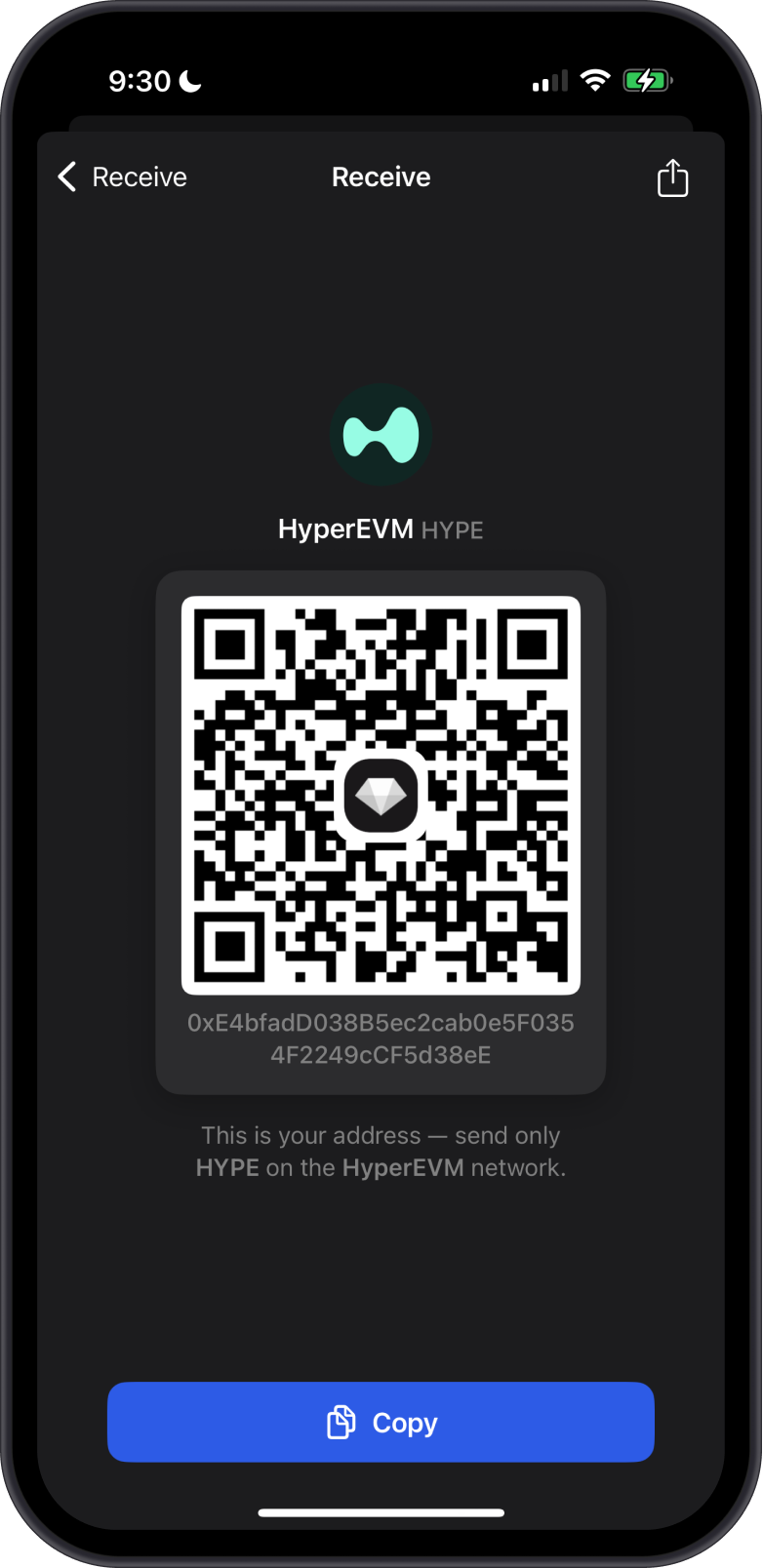Viewport: 763px width, 1568px height.
Task: Tap the home indicator bar at the bottom
Action: (x=381, y=1512)
